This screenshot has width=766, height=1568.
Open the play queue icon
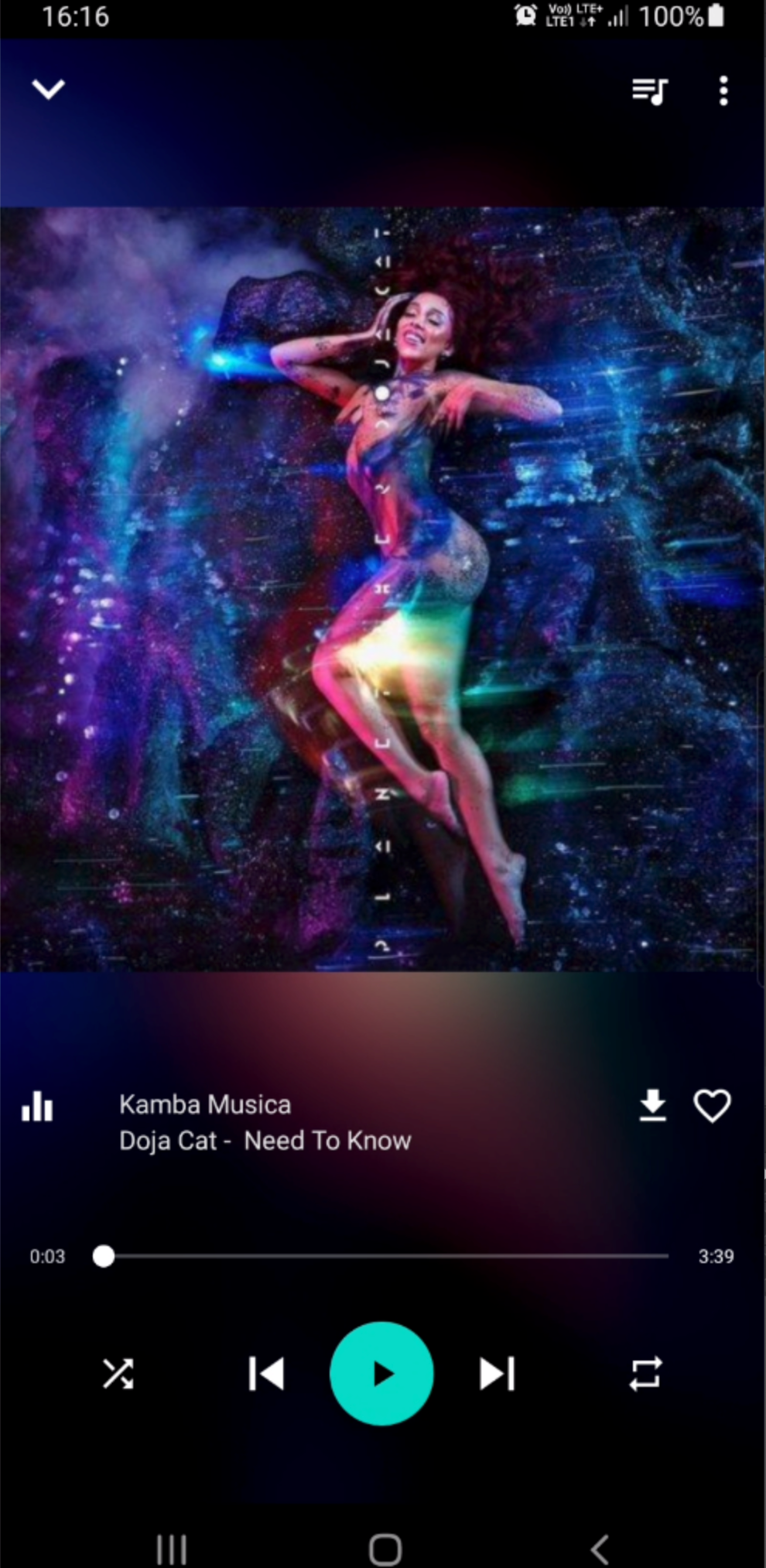pos(649,91)
